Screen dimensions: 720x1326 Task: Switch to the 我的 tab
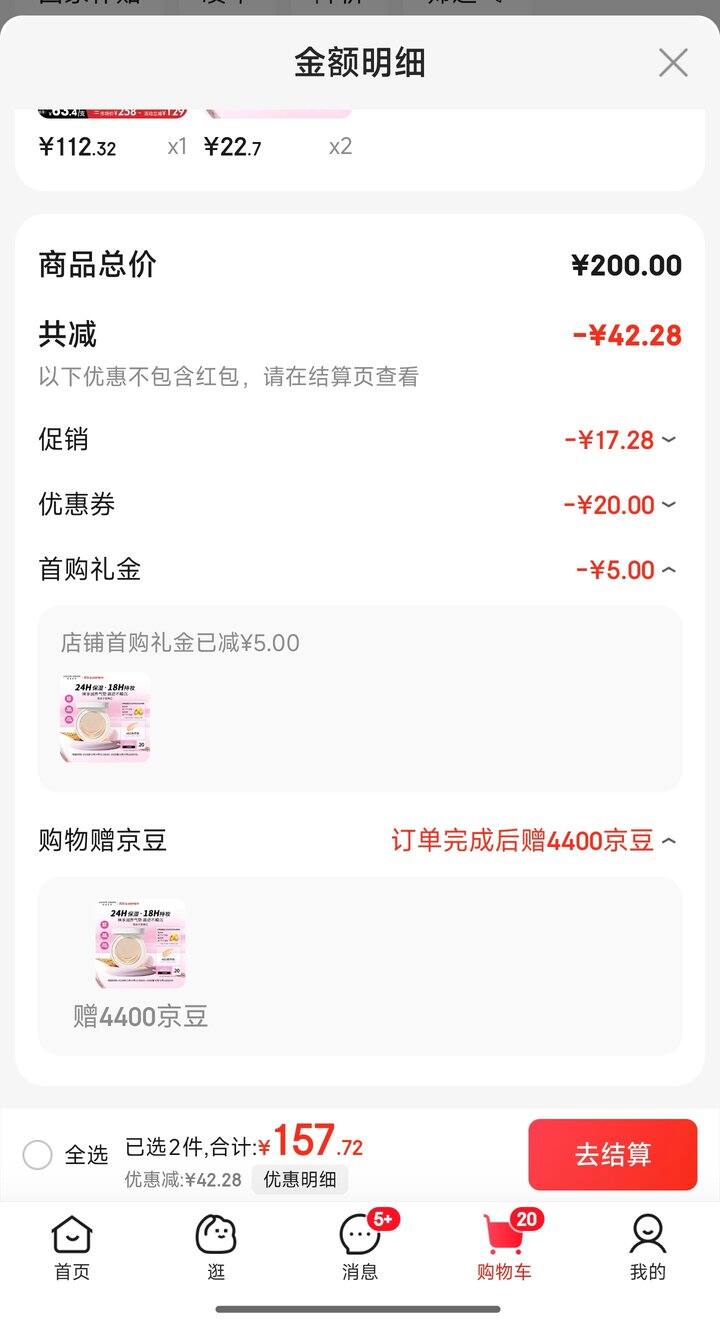tap(648, 1247)
